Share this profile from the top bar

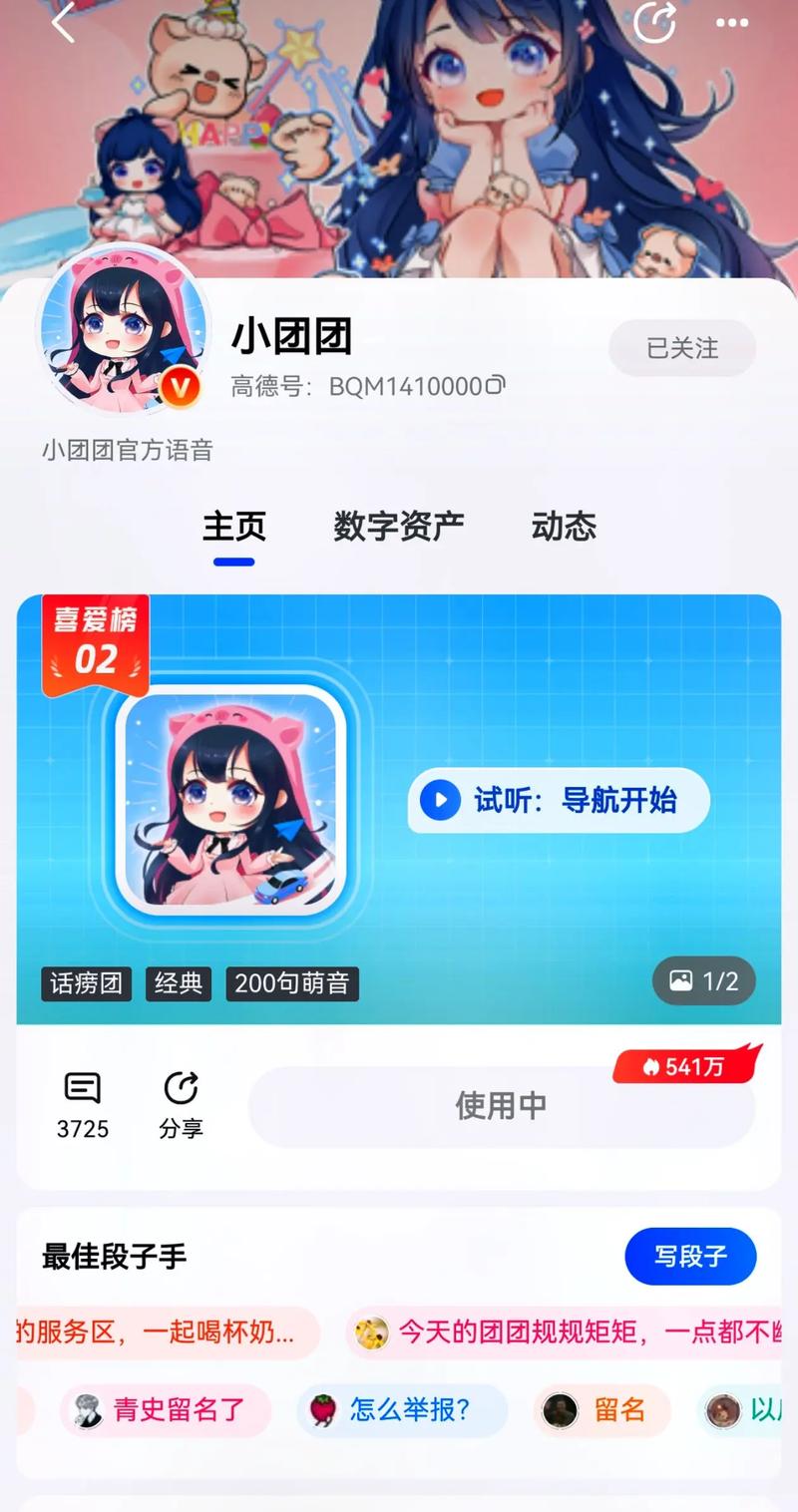(x=654, y=22)
